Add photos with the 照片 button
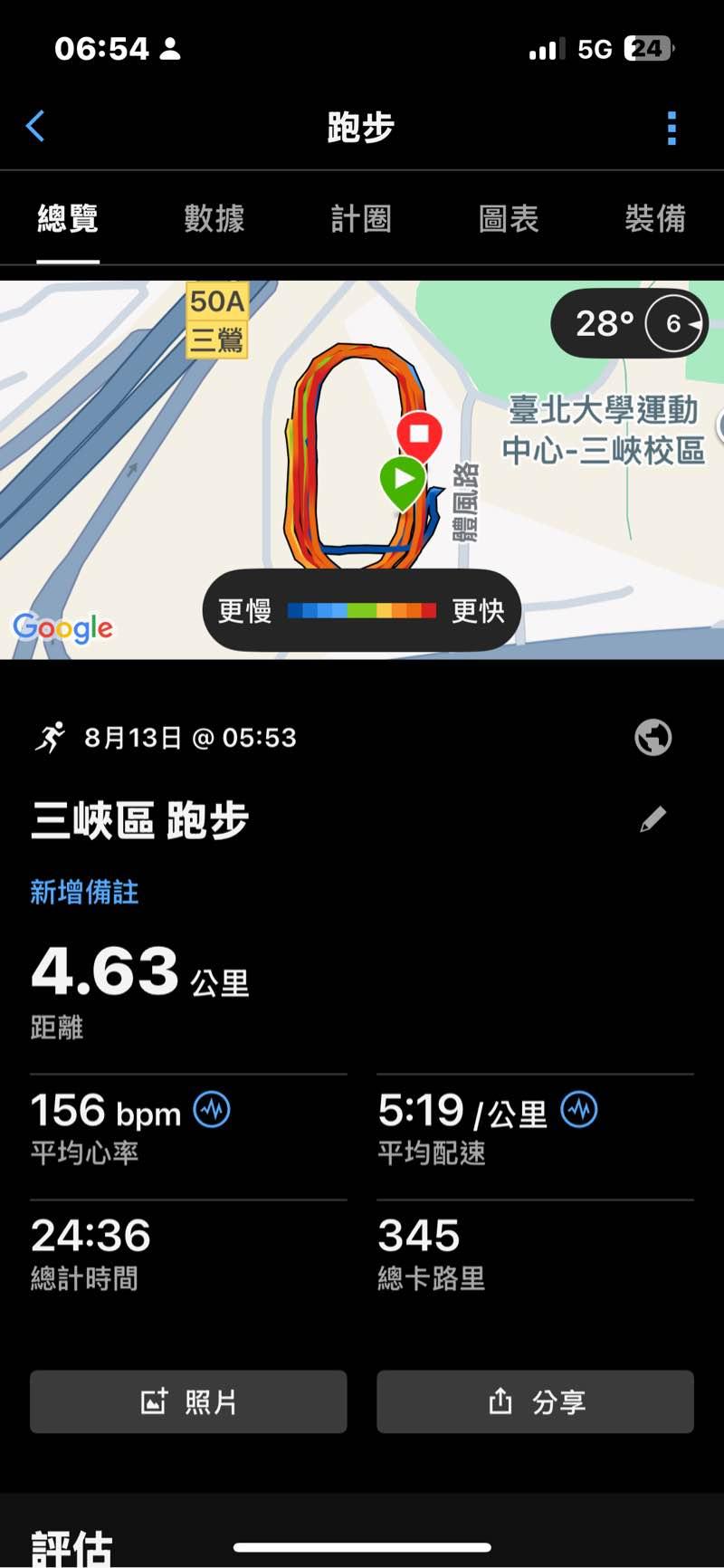The height and width of the screenshot is (1568, 724). [188, 1401]
